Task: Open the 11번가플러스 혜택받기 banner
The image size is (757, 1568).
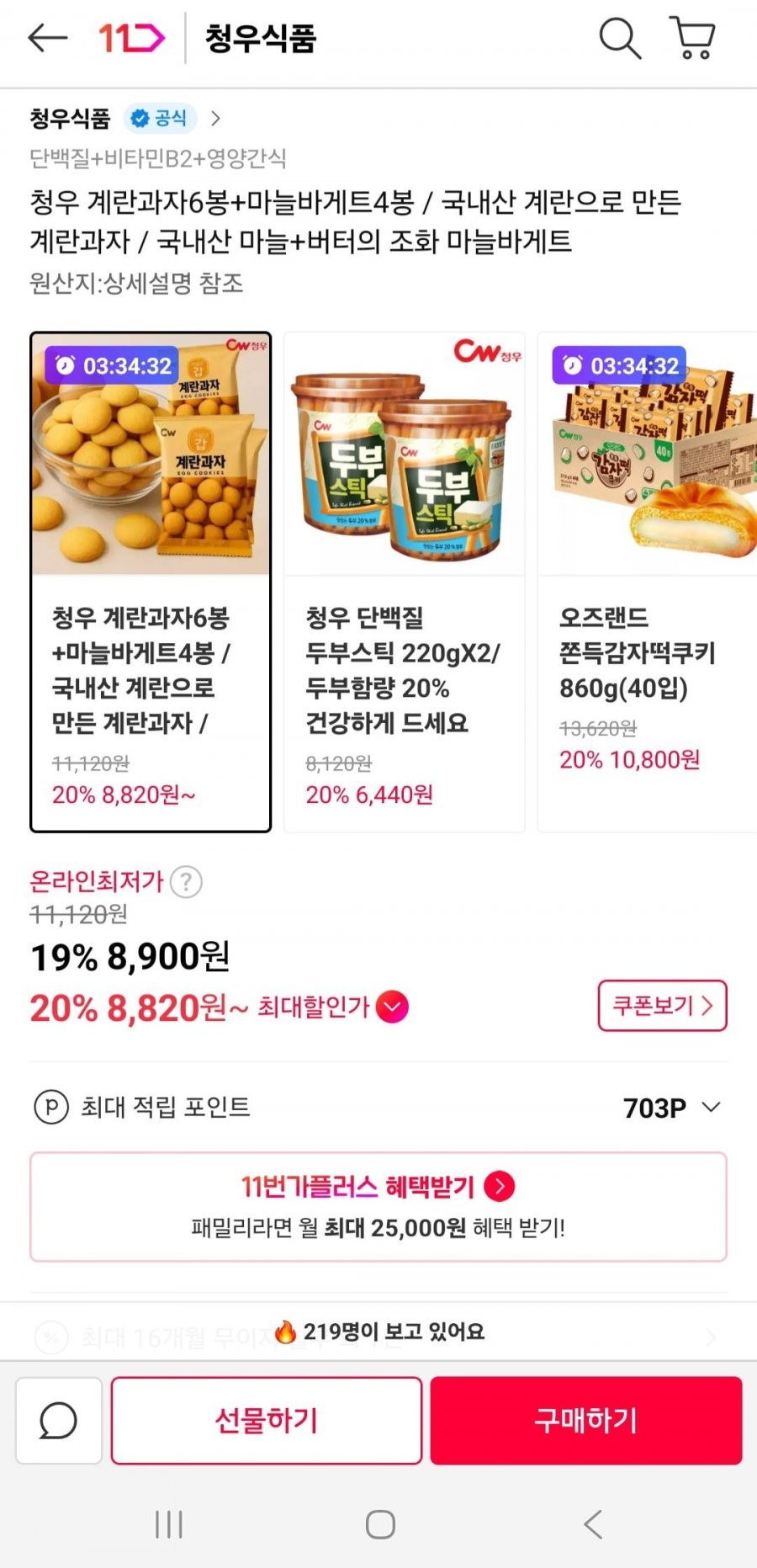Action: (x=378, y=1206)
